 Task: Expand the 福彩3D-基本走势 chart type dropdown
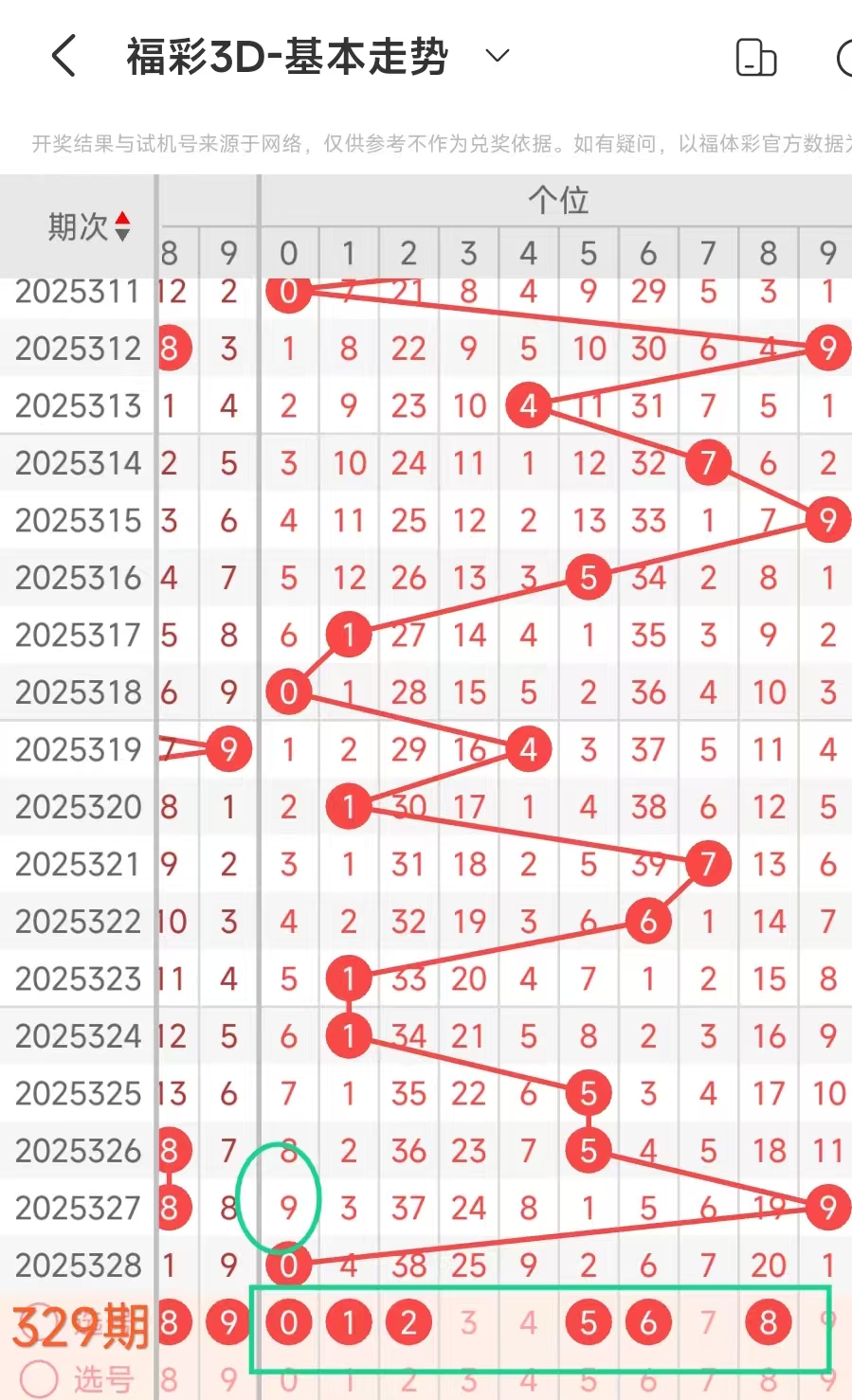click(497, 56)
